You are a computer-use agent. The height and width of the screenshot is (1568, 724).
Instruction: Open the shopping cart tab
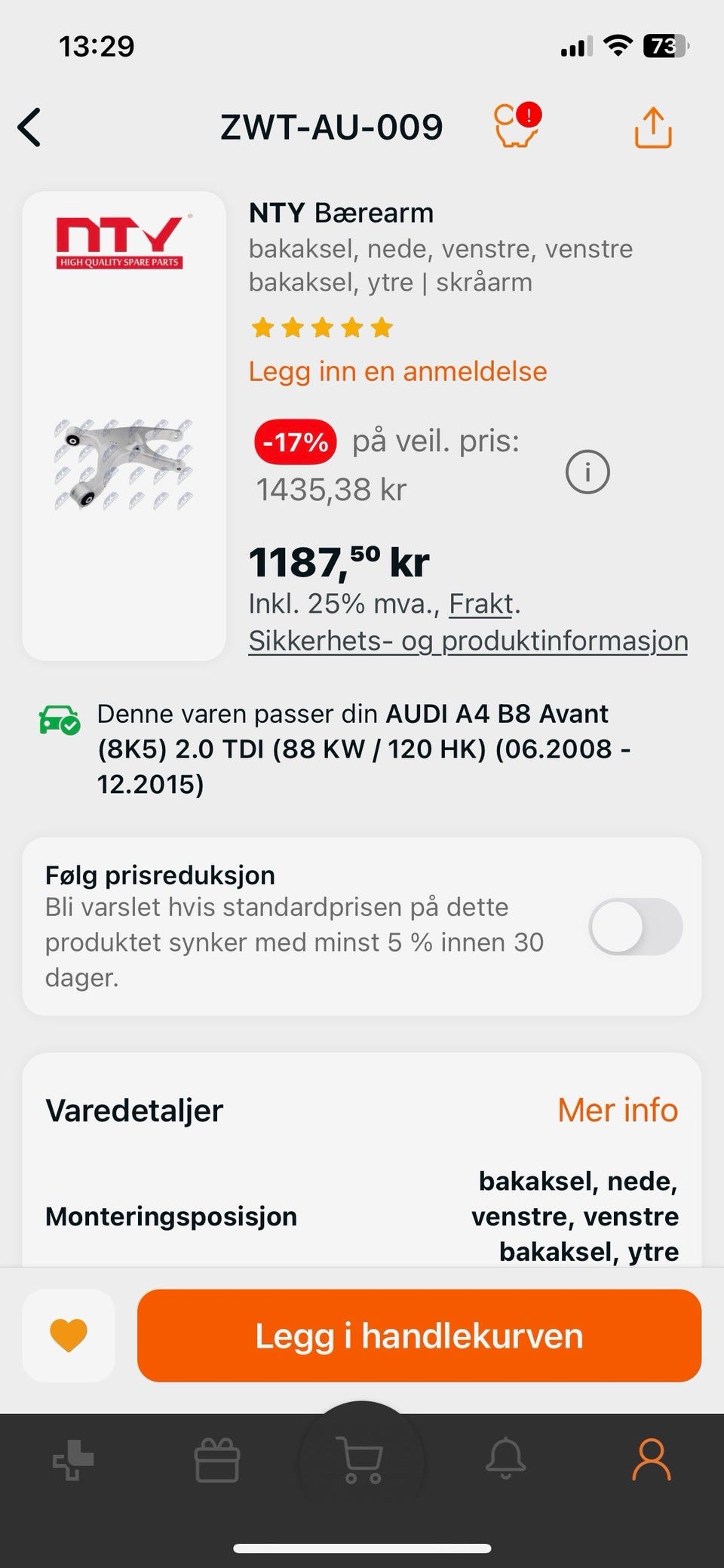pos(362,1459)
